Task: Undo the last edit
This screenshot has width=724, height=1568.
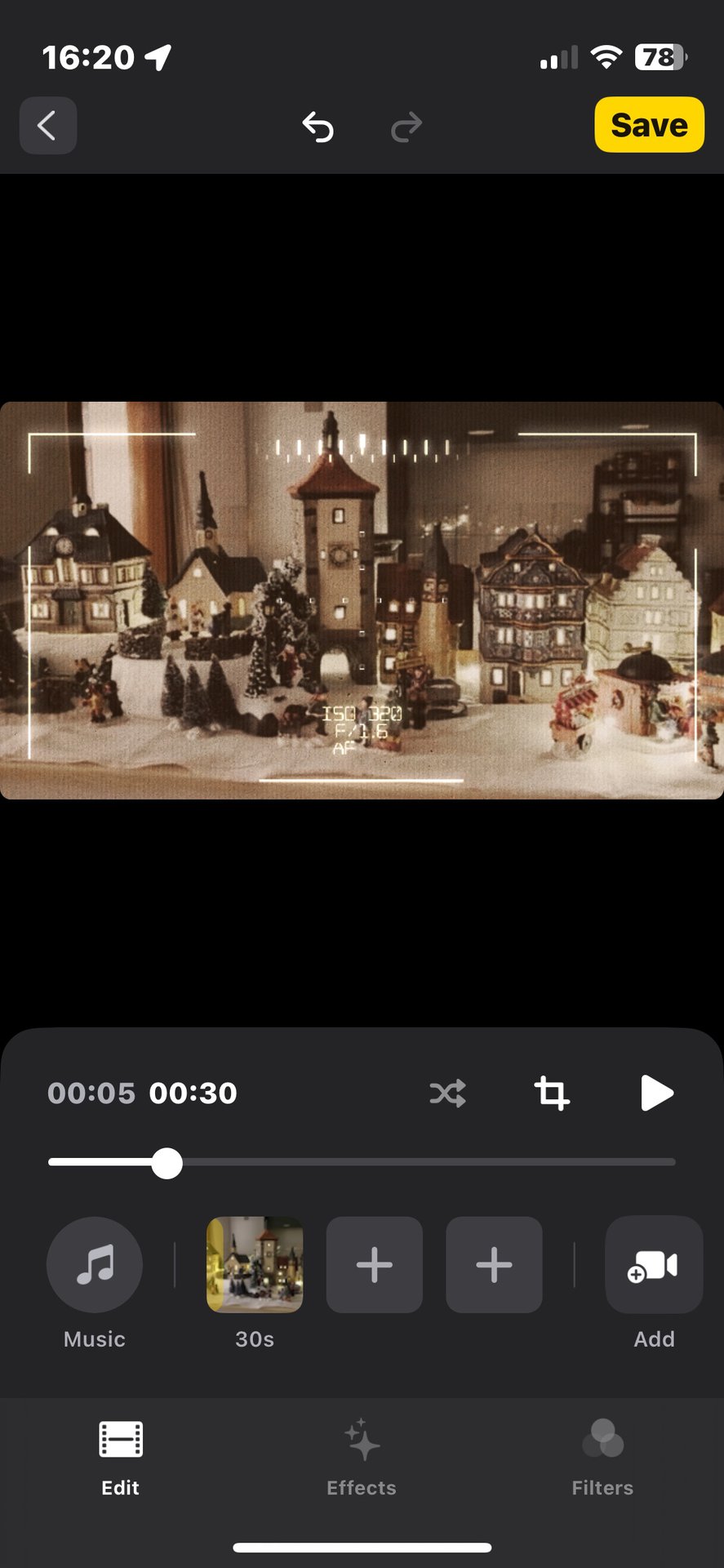Action: [318, 127]
